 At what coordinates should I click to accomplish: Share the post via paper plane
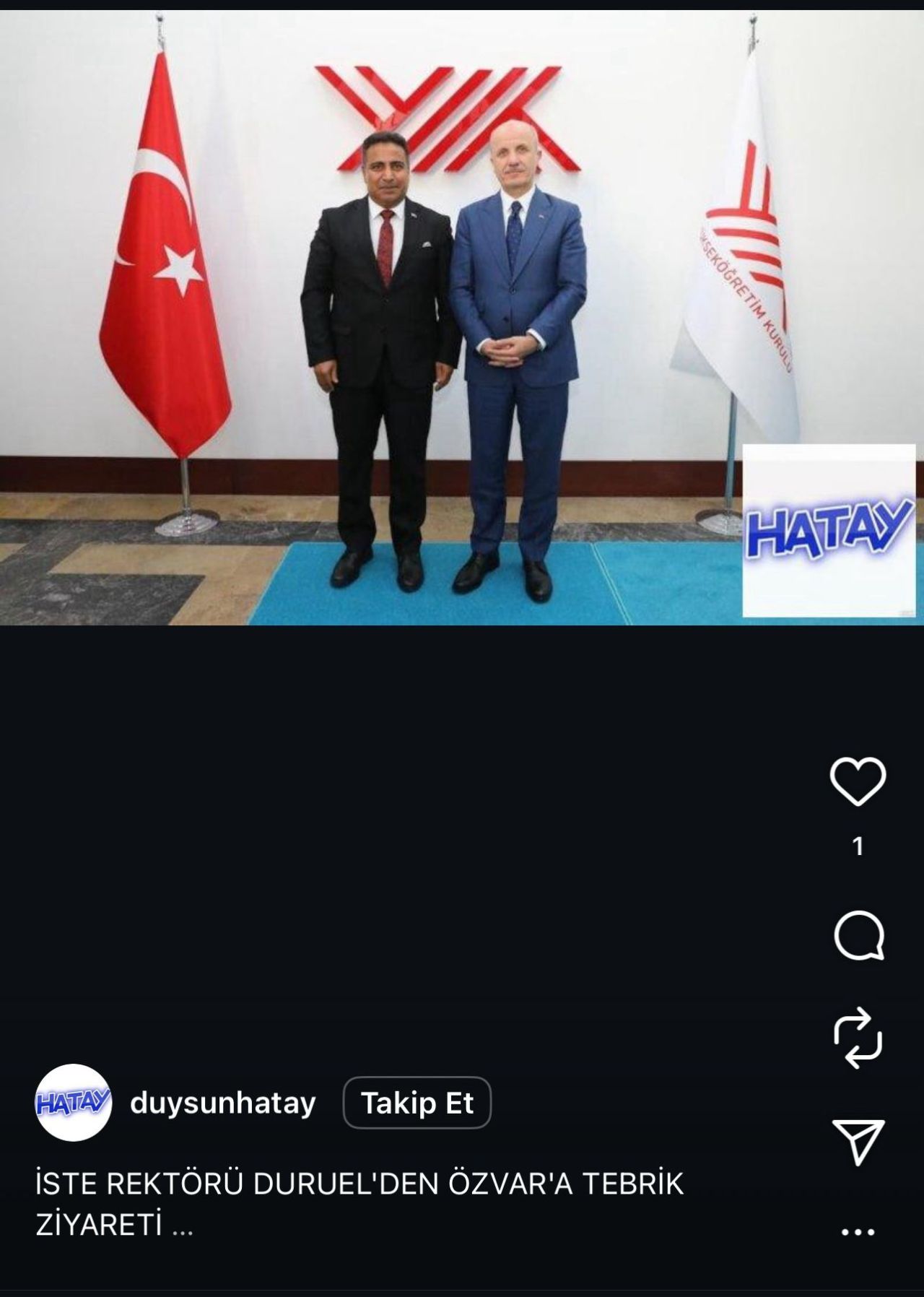coord(858,1141)
